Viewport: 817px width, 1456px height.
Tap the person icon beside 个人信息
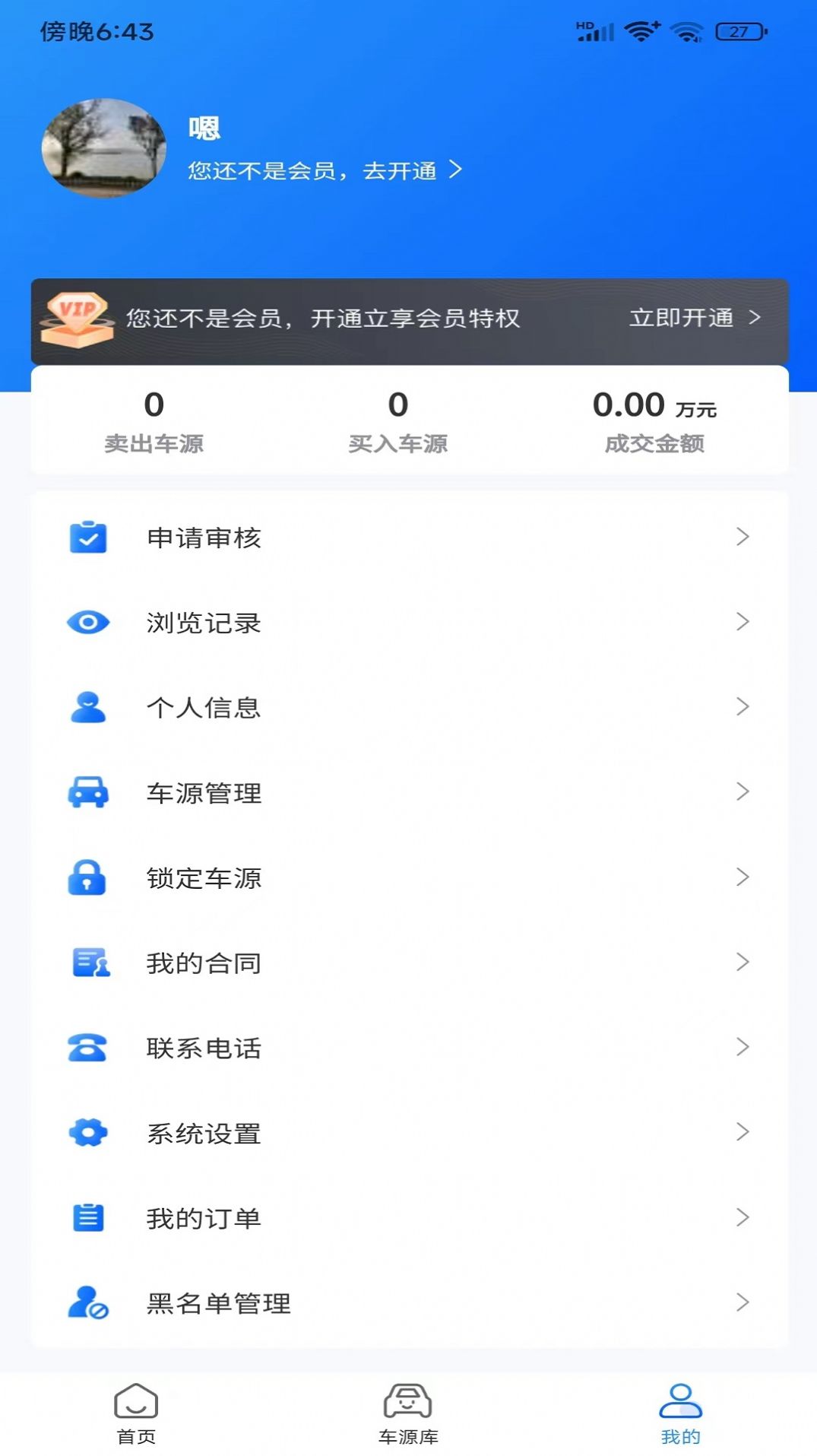pos(89,709)
